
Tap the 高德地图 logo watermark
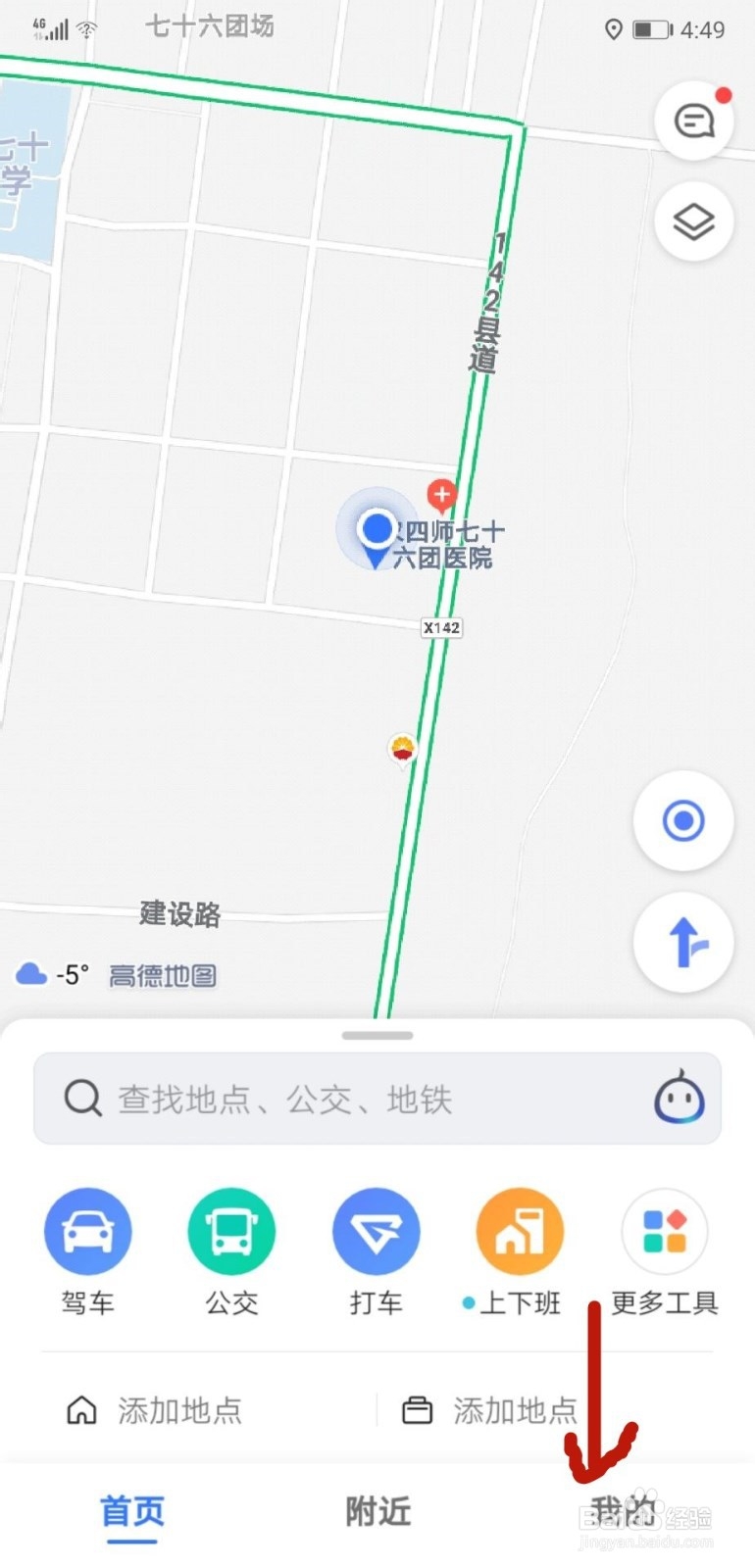pyautogui.click(x=162, y=976)
